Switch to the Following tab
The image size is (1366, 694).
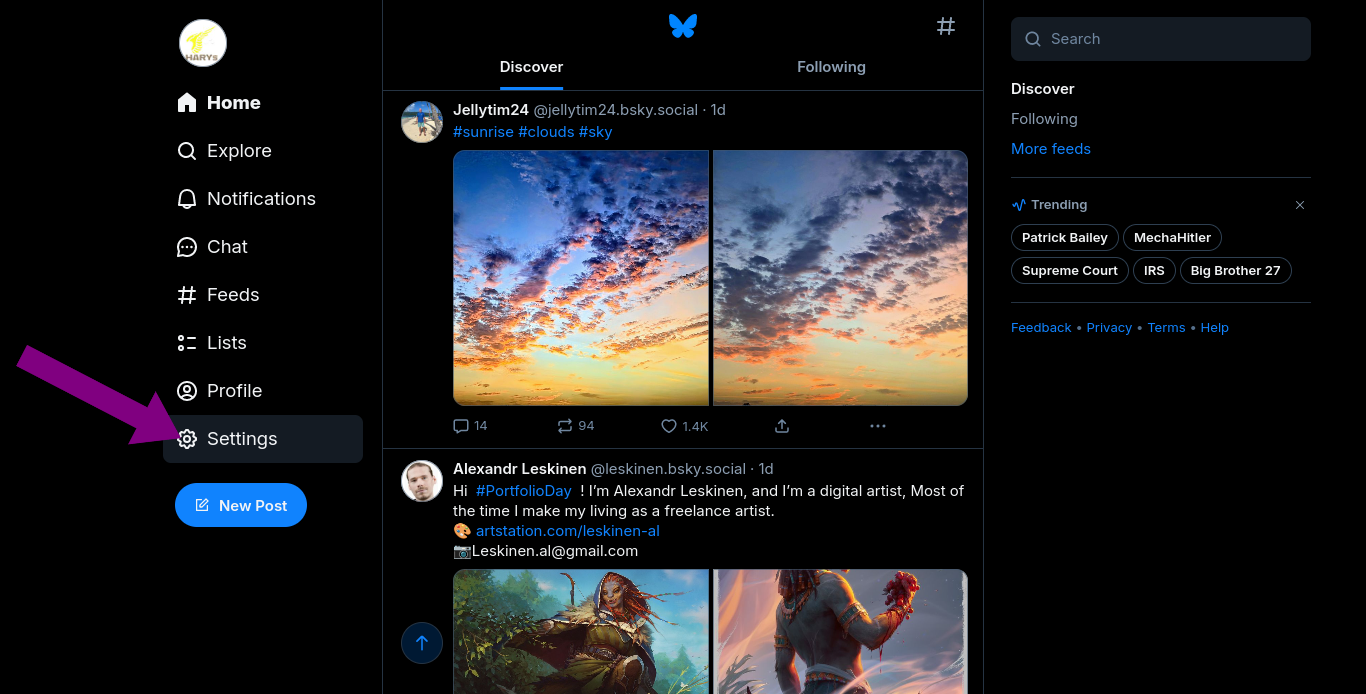pyautogui.click(x=831, y=67)
